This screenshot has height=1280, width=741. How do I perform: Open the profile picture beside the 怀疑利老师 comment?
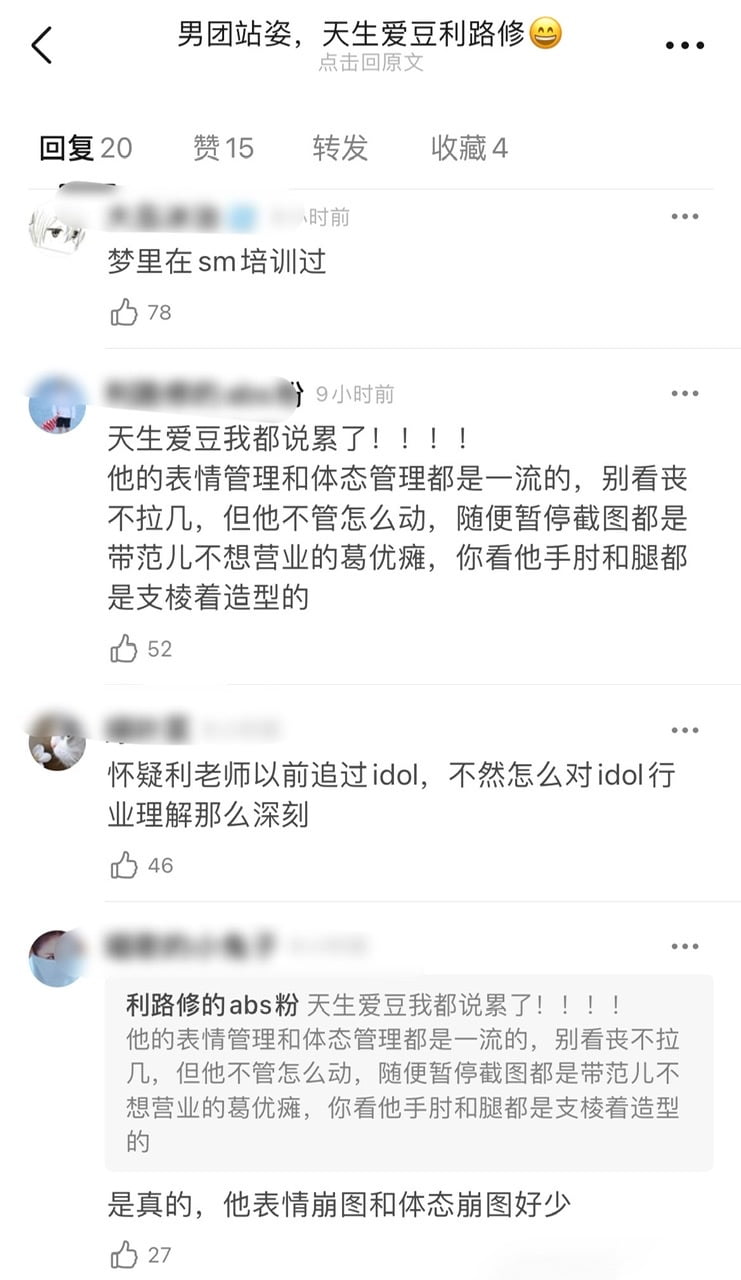[x=57, y=740]
